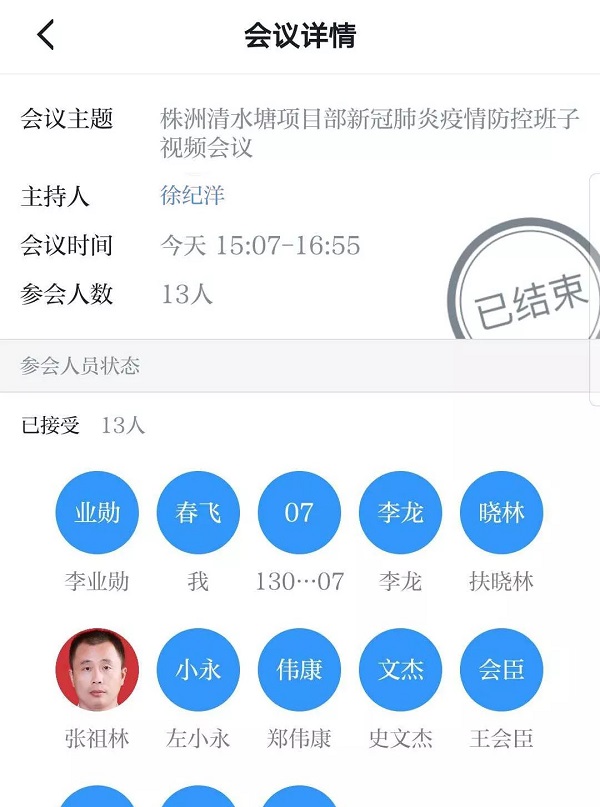View 张祖林's photo avatar
The image size is (600, 807).
click(x=97, y=669)
